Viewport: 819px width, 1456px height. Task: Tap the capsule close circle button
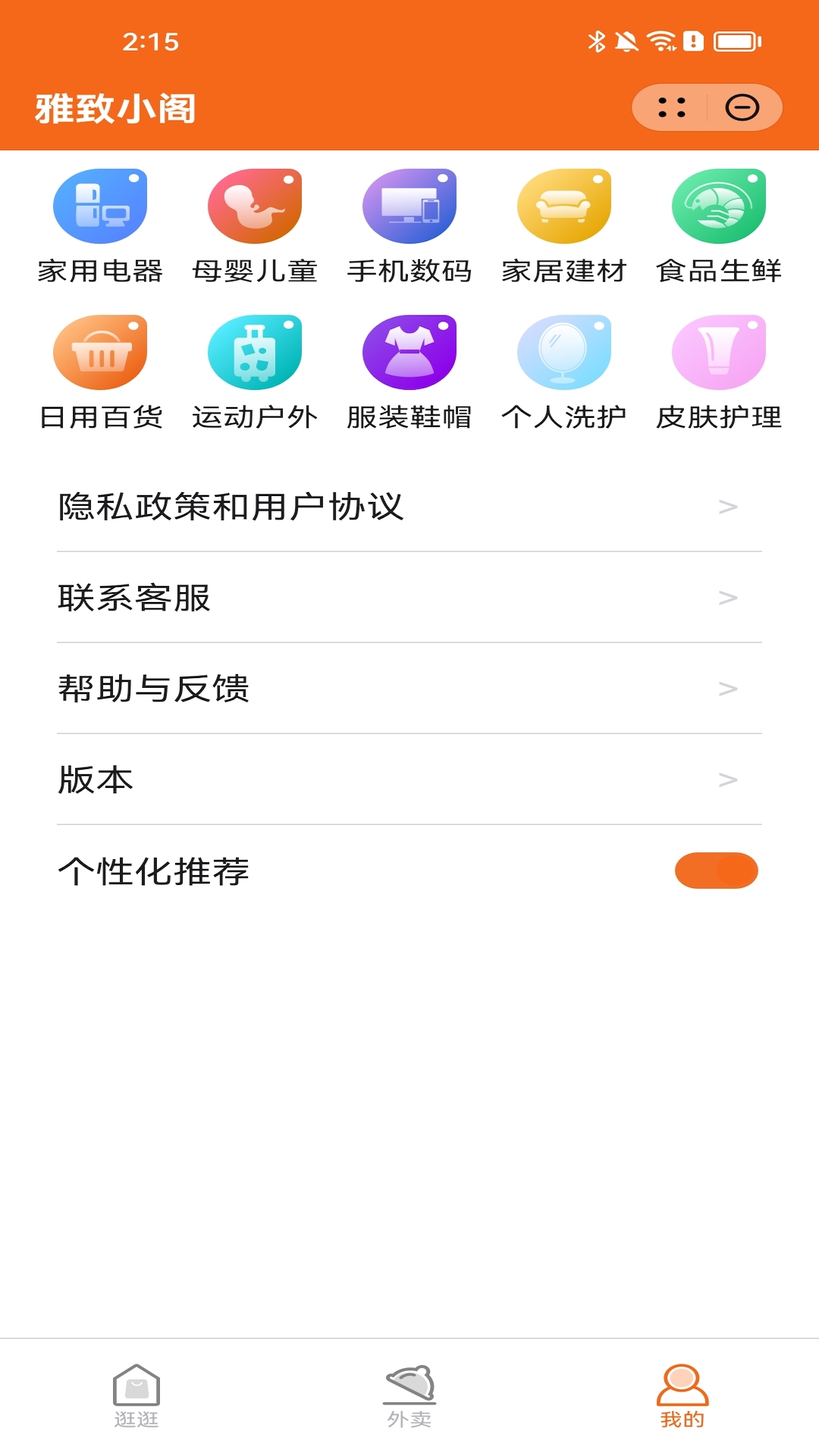[x=742, y=107]
